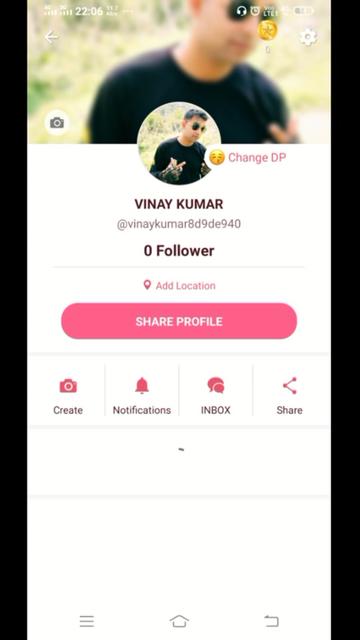This screenshot has height=640, width=360.
Task: Go back using the top-left arrow
Action: 51,37
